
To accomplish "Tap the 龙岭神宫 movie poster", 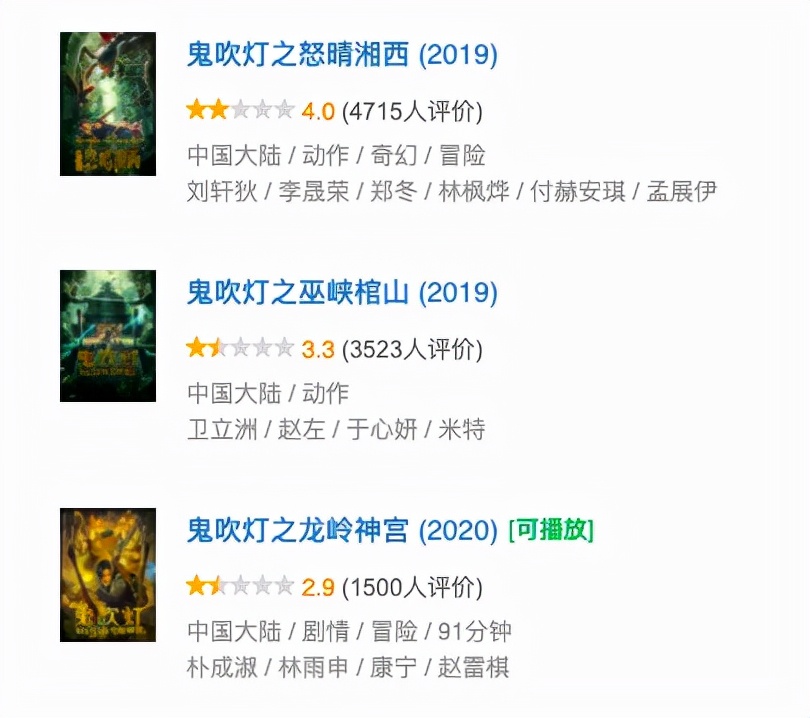I will [108, 575].
